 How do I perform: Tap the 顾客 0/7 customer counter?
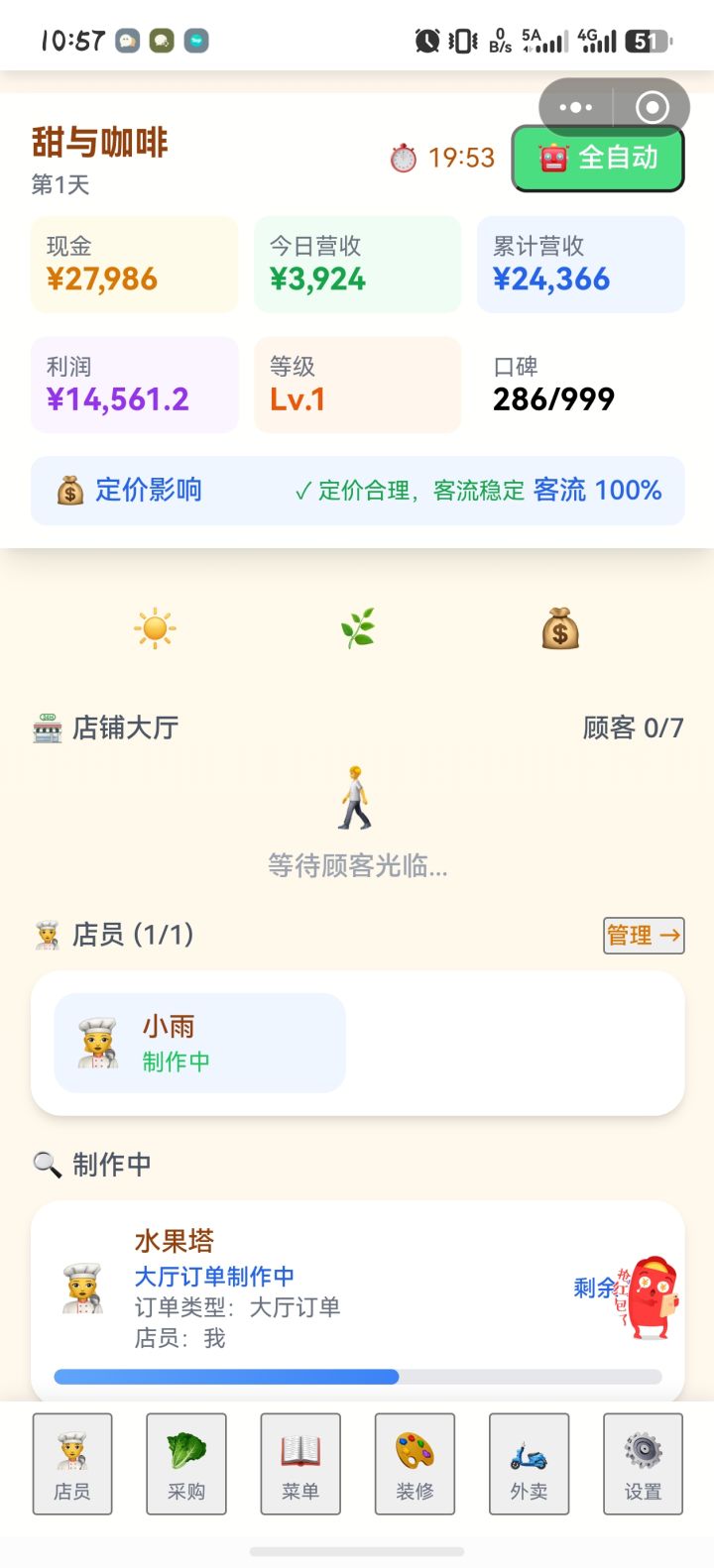pos(629,729)
